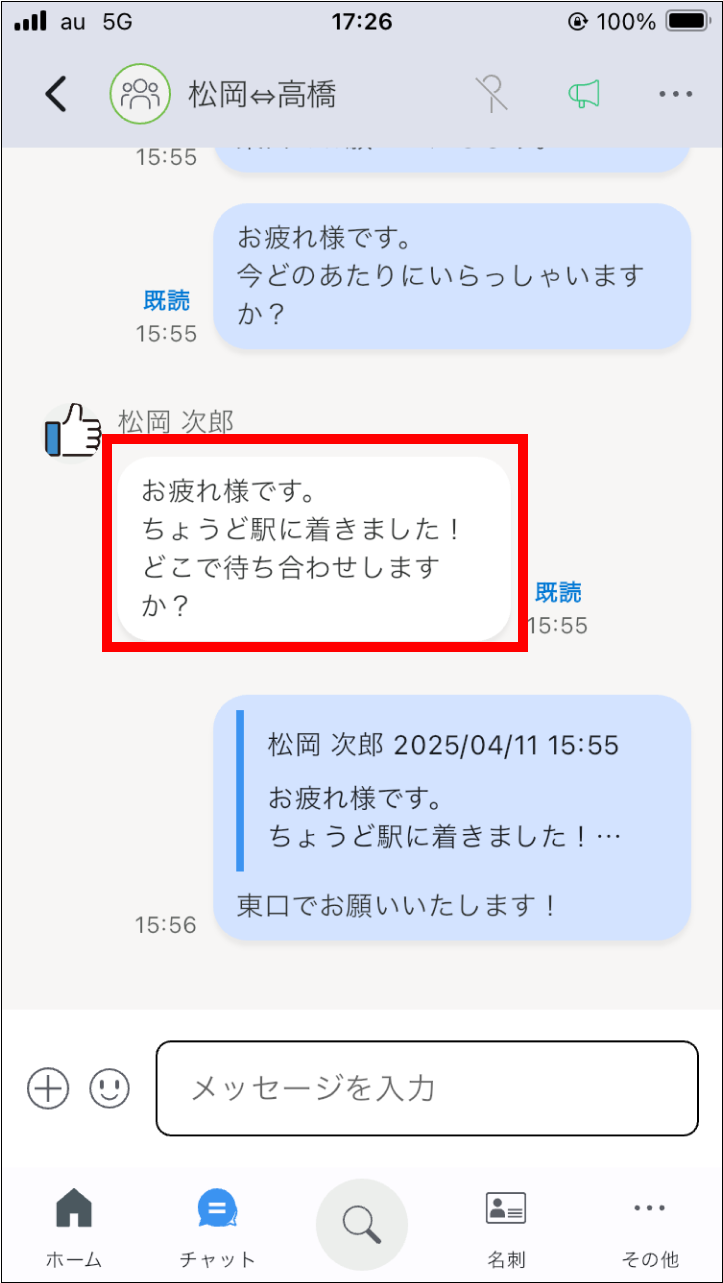Open the center search button

(361, 1224)
